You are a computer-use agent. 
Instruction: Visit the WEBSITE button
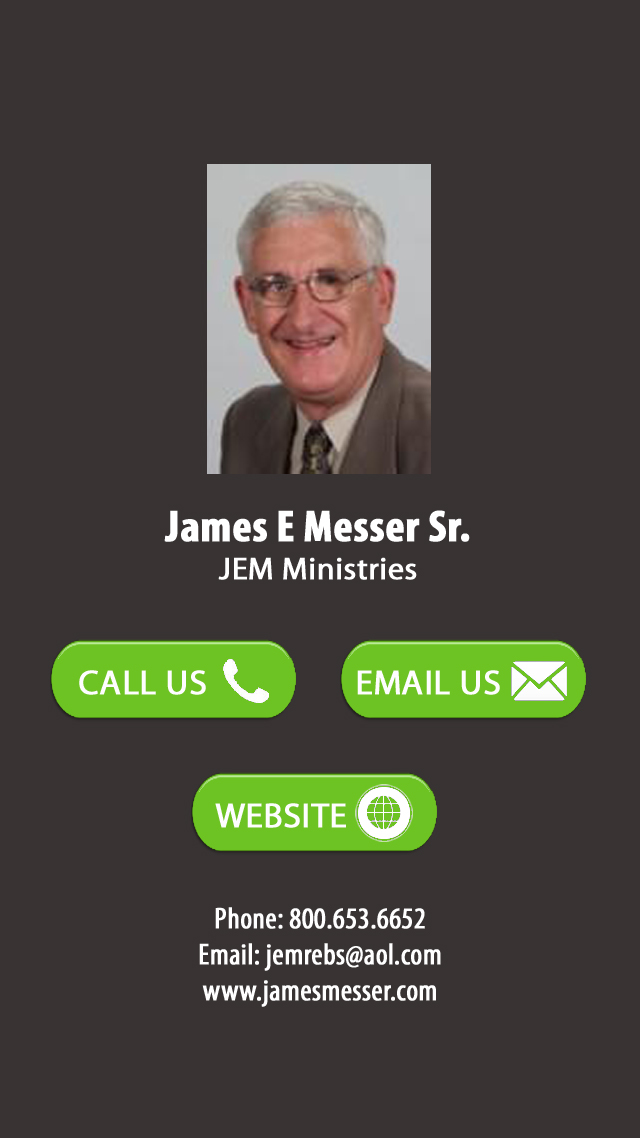click(314, 813)
